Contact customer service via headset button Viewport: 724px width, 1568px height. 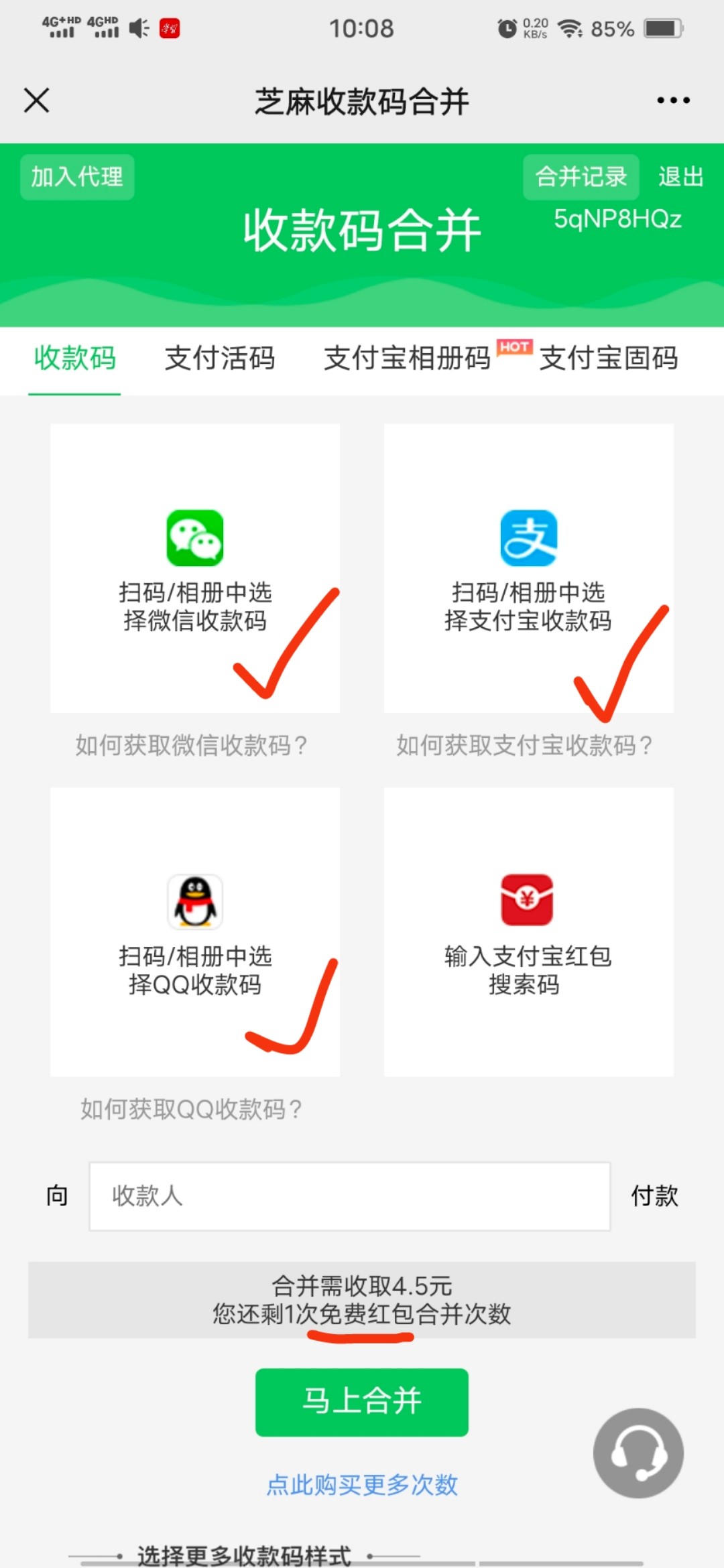click(x=638, y=1453)
